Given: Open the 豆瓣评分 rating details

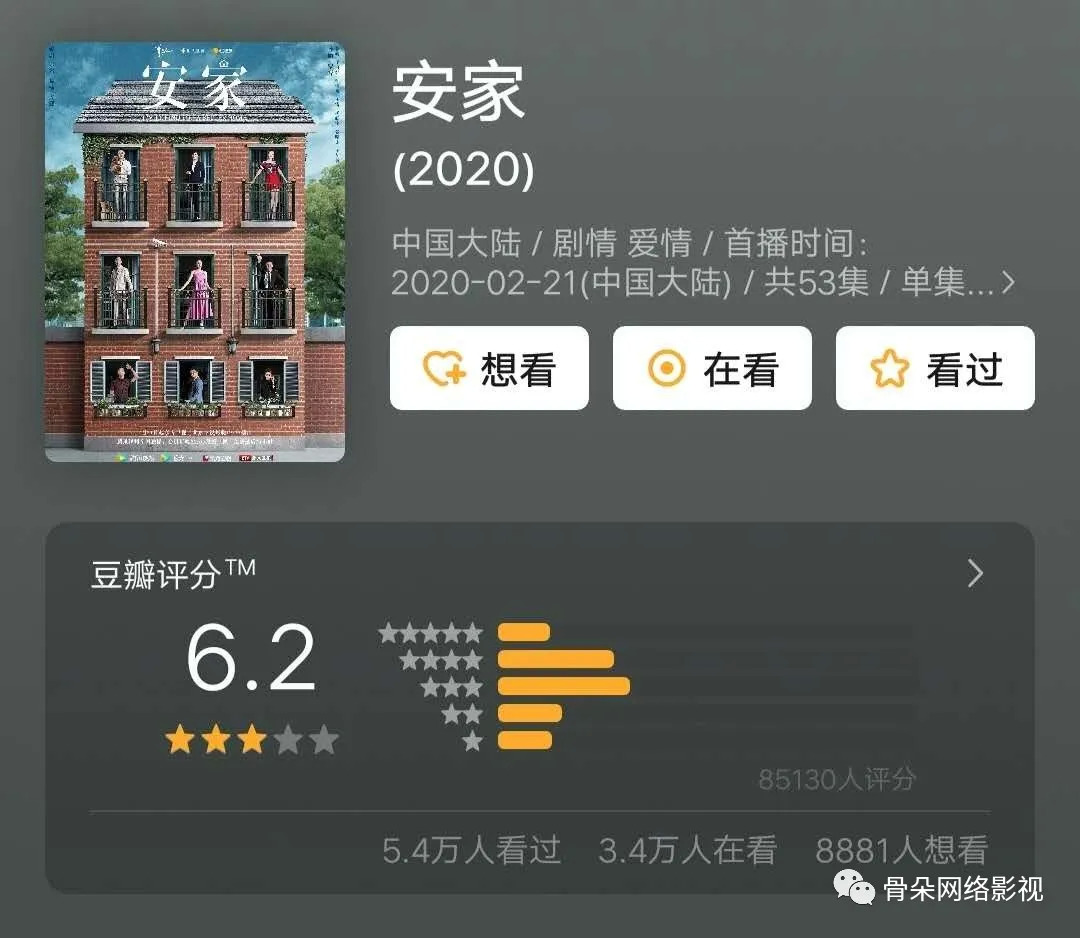Looking at the screenshot, I should click(x=975, y=573).
